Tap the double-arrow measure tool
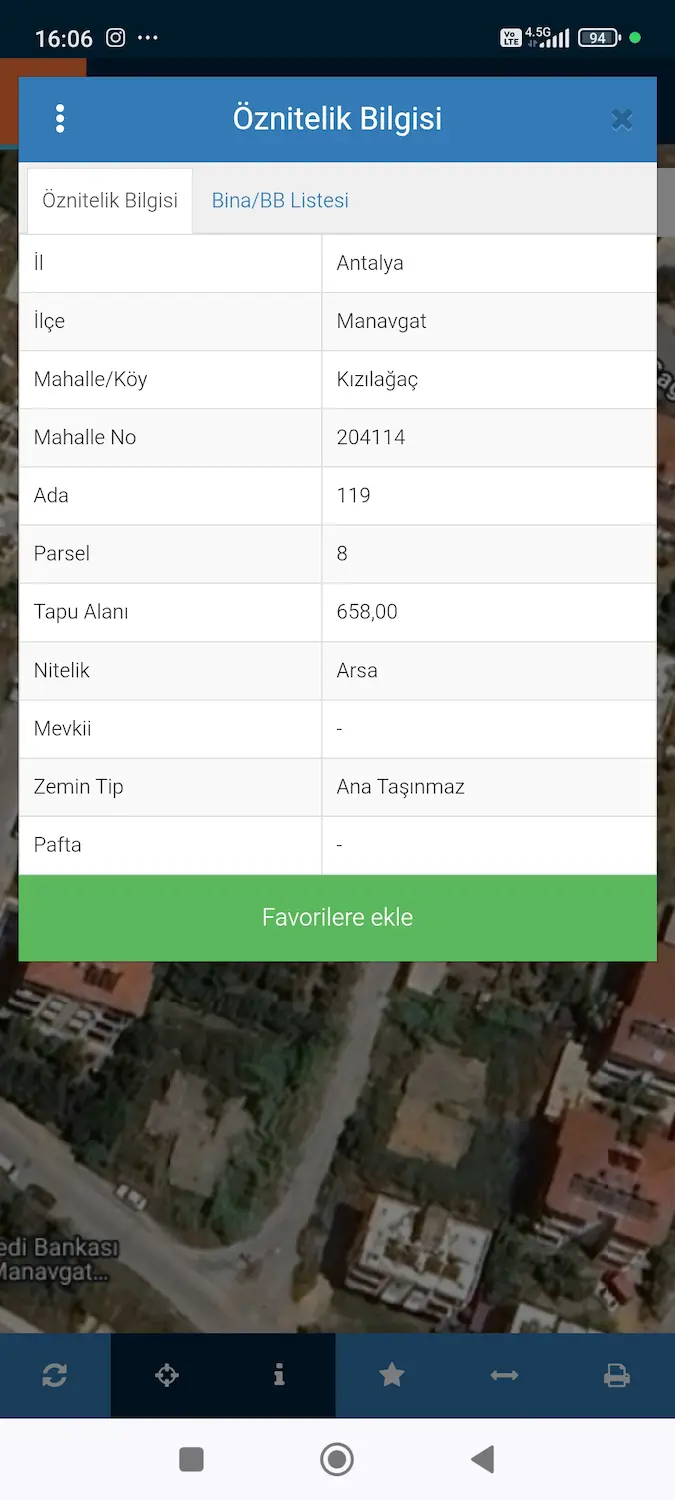This screenshot has width=675, height=1500. (504, 1376)
